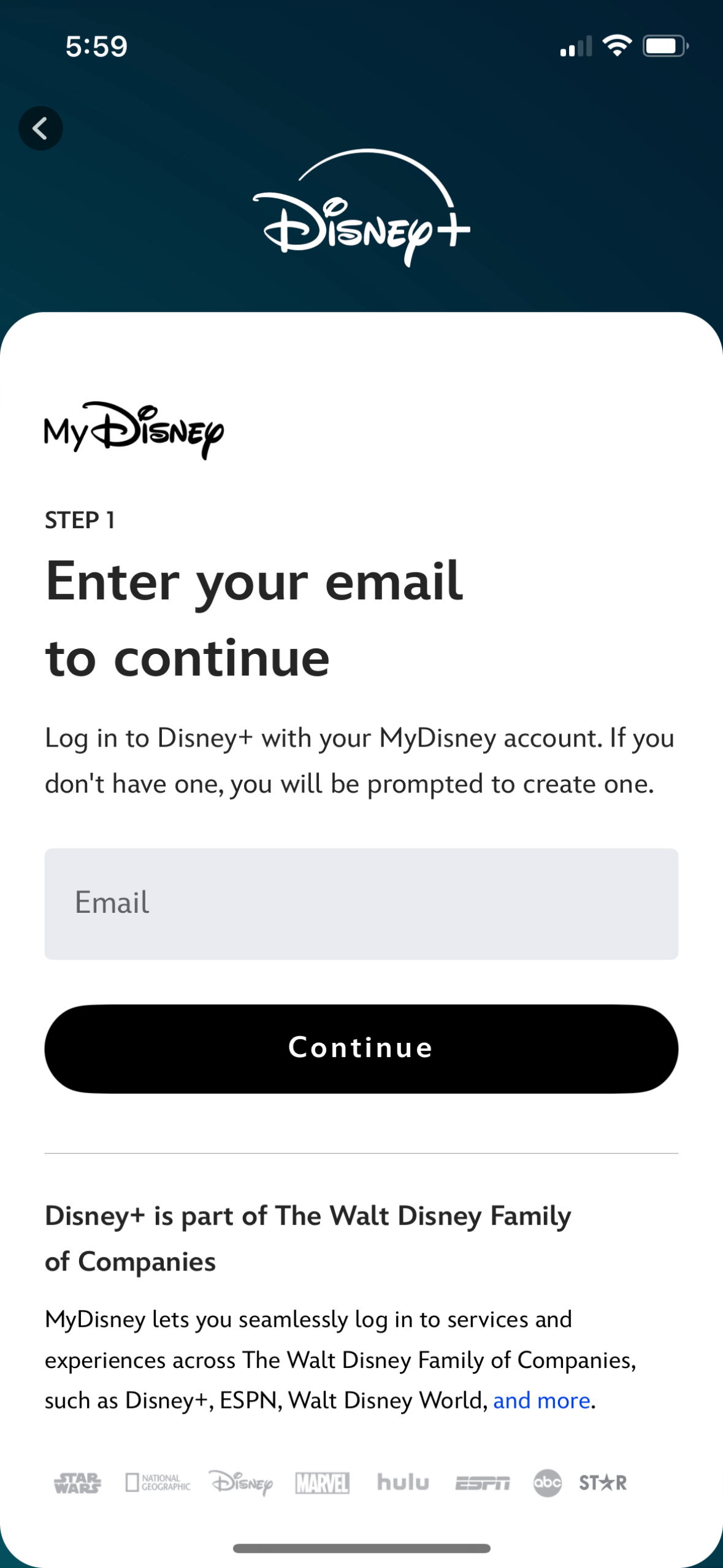Screen dimensions: 723x1568
Task: Tap the STAR logo
Action: coord(602,1482)
